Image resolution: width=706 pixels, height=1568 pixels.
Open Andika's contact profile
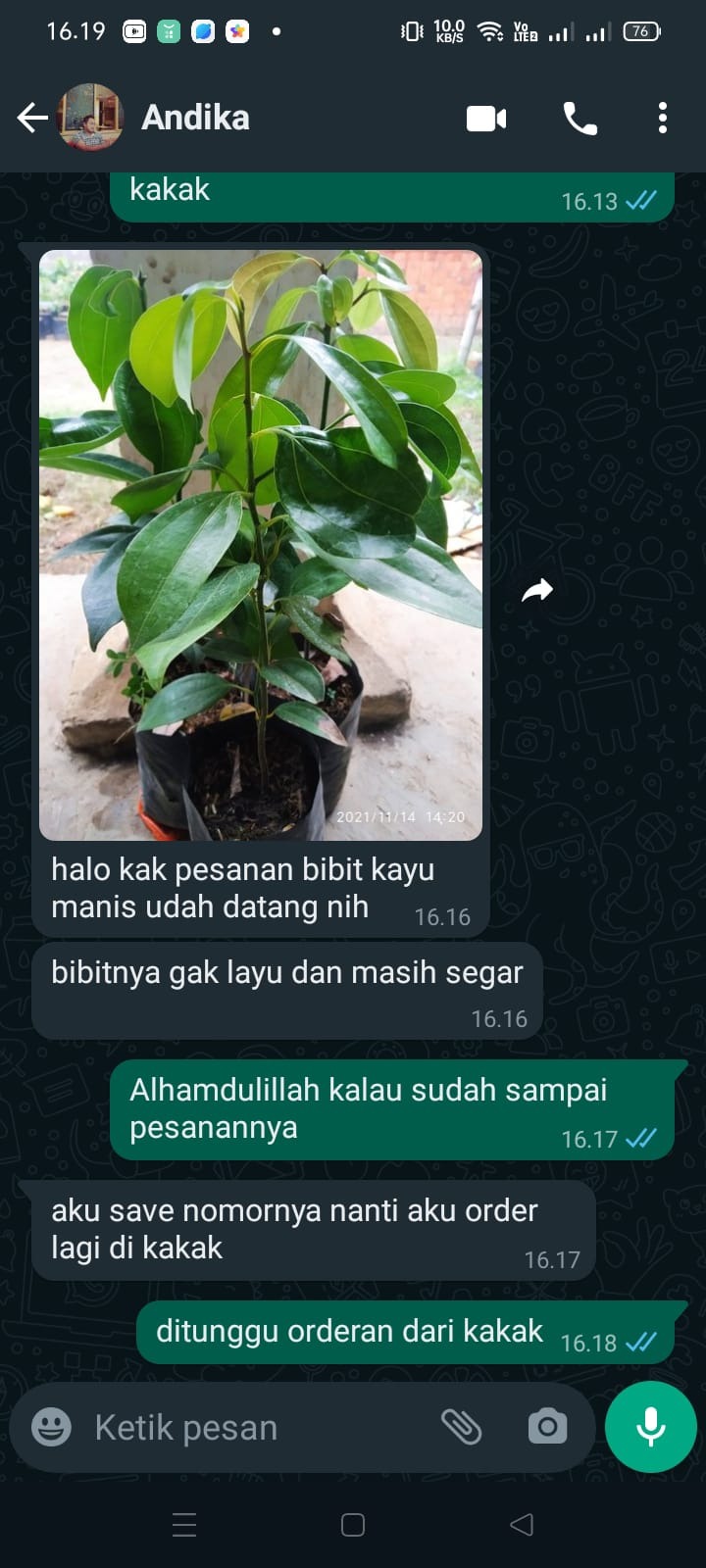[x=196, y=119]
